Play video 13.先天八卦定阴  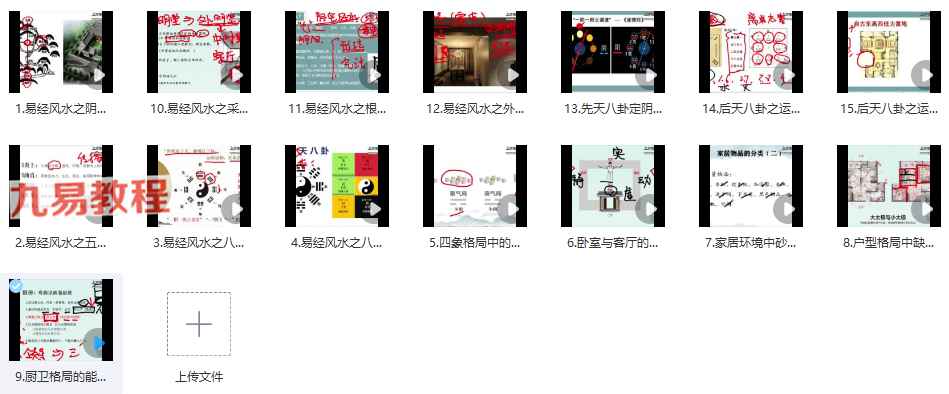[651, 76]
